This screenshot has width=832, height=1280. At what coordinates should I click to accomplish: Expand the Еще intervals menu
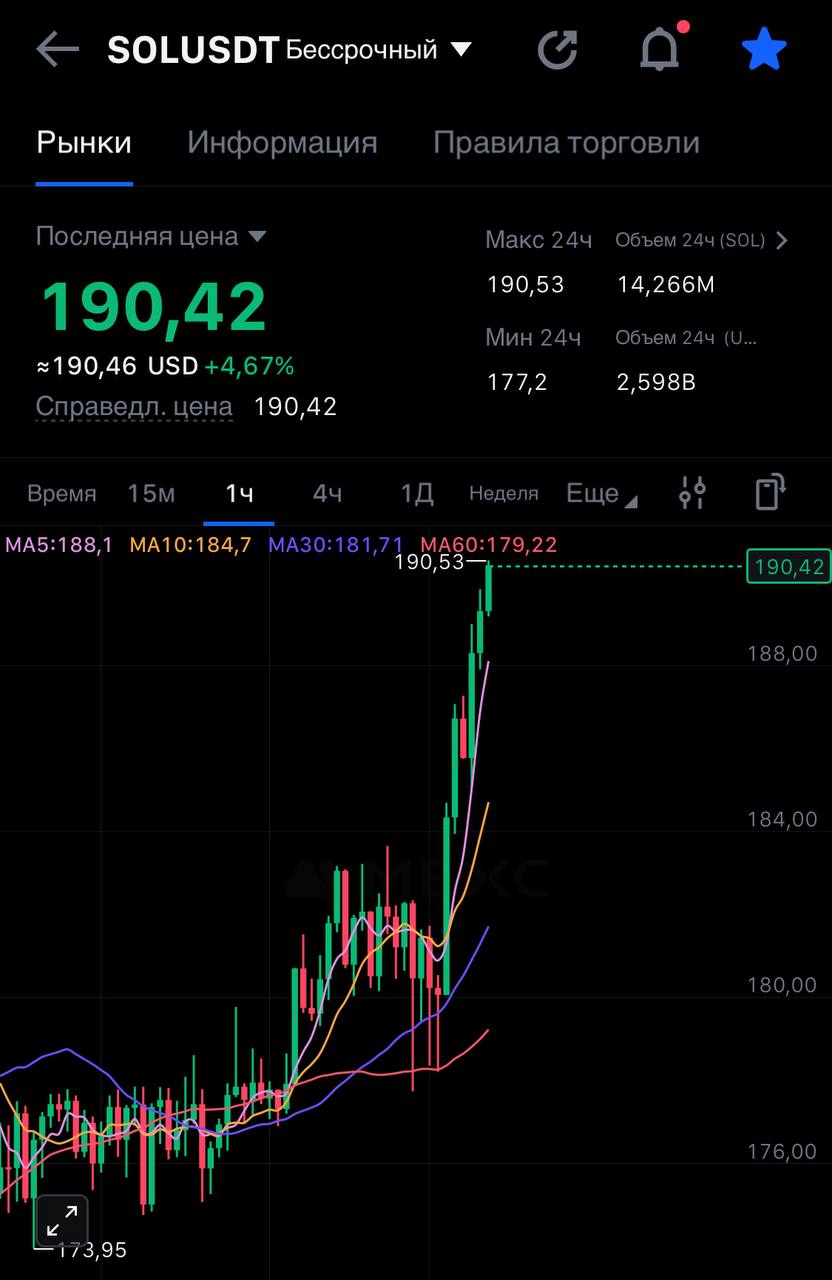pos(600,493)
